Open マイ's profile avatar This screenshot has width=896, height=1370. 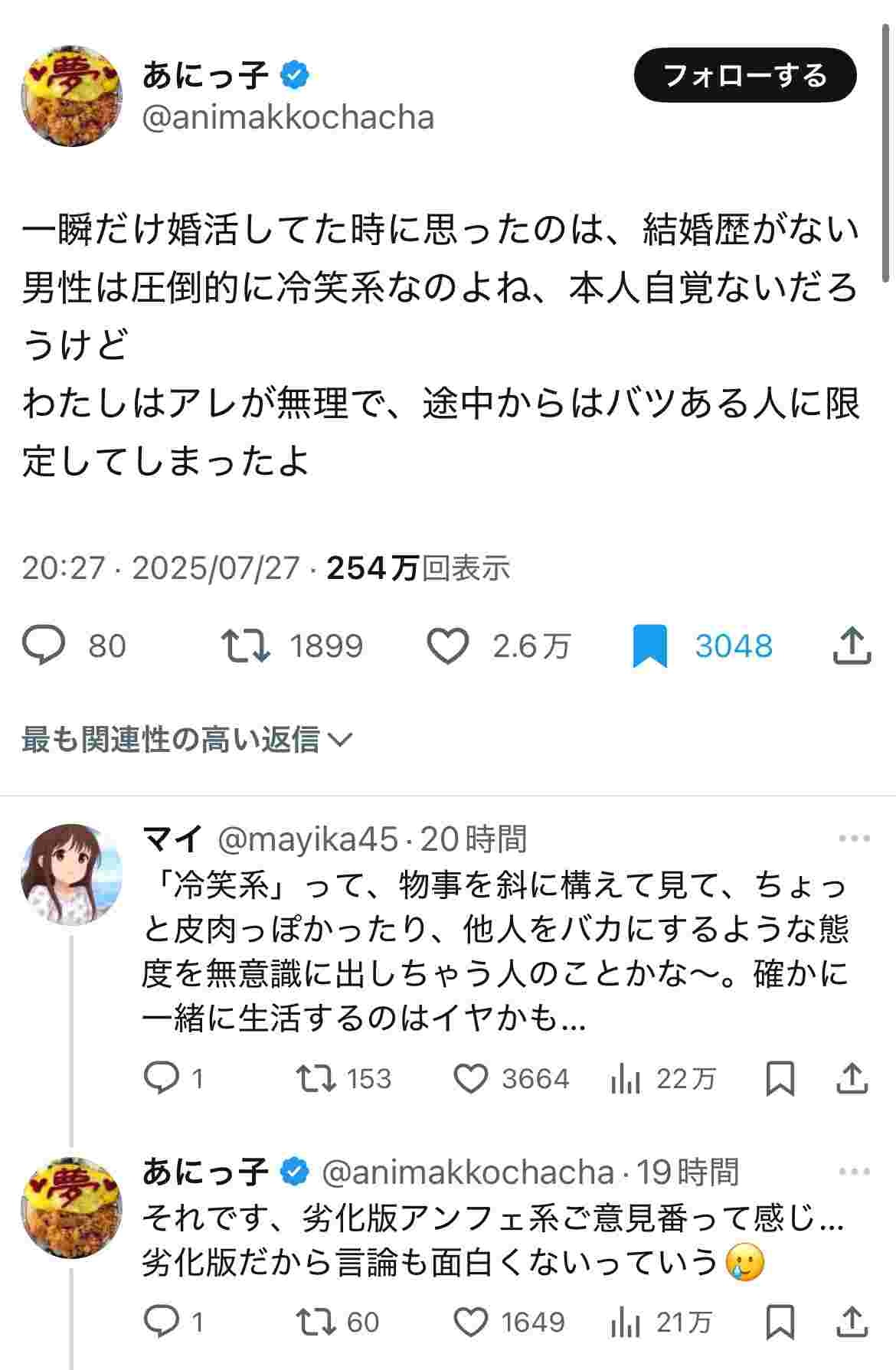click(x=71, y=874)
